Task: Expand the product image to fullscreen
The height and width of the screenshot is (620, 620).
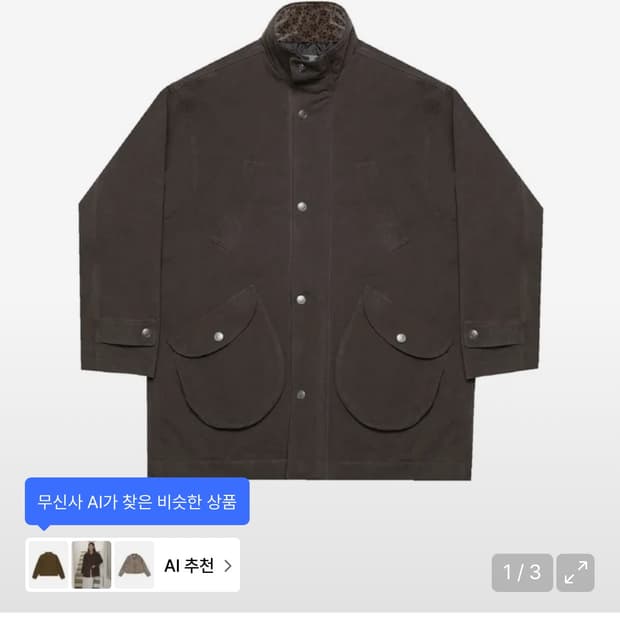Action: click(x=575, y=573)
